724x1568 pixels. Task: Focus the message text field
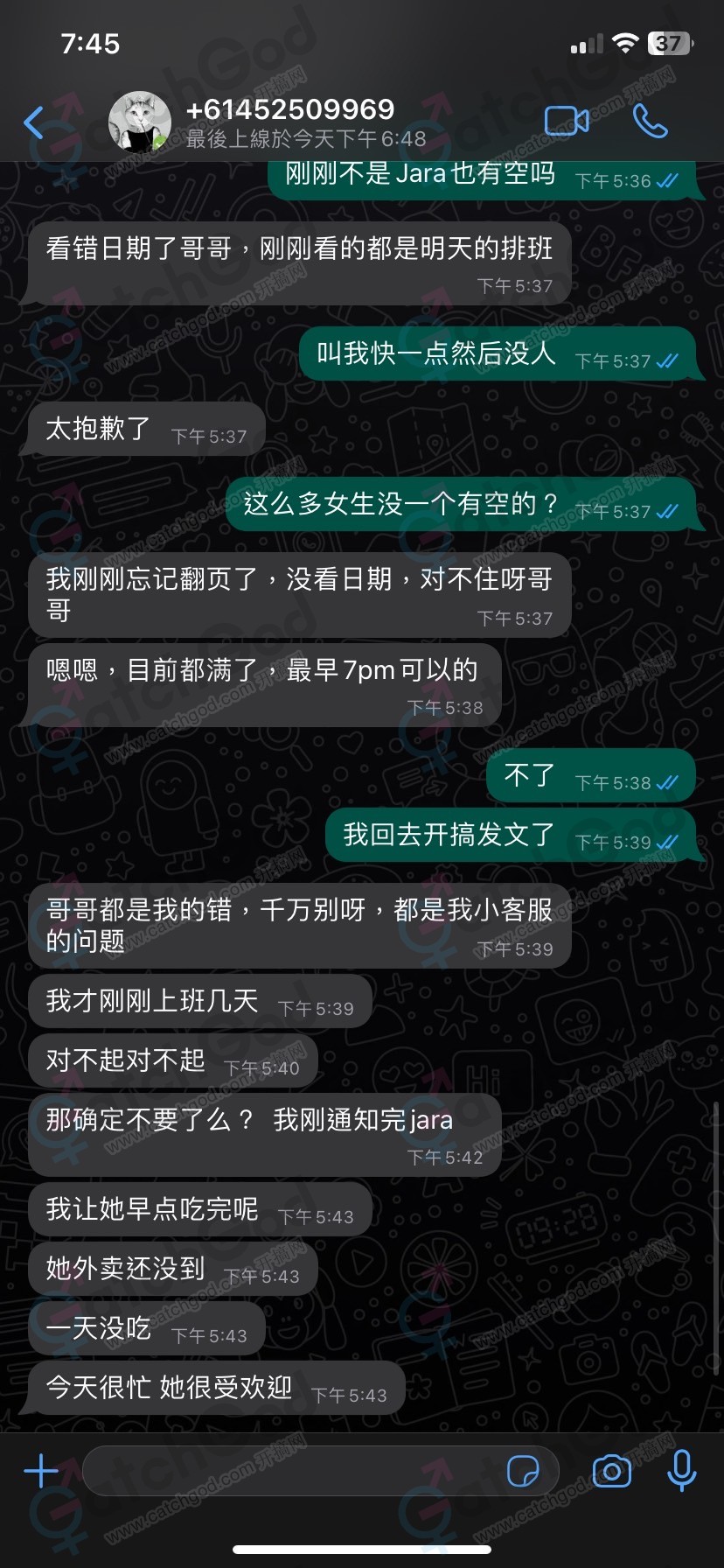[289, 1472]
